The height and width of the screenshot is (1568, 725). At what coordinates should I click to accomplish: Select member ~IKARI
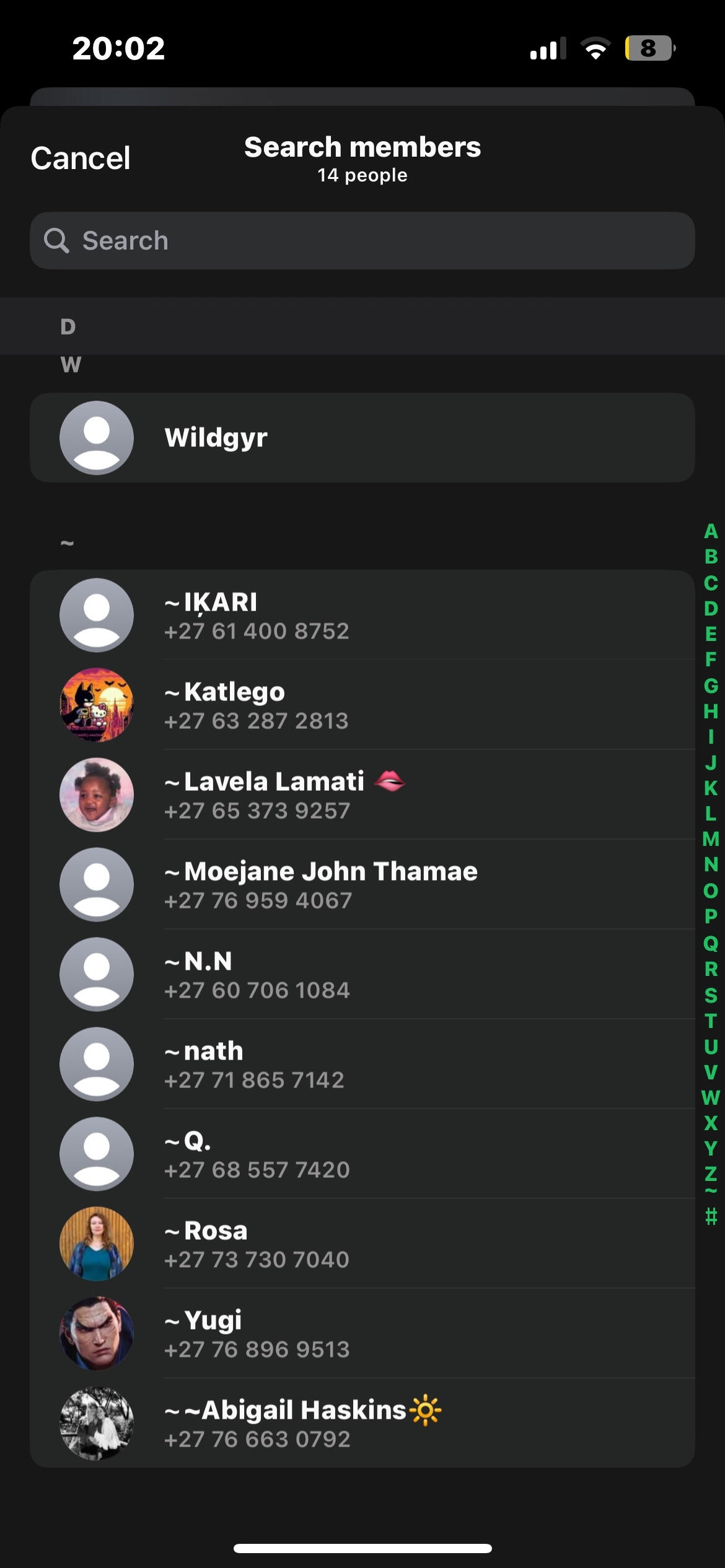click(x=362, y=616)
